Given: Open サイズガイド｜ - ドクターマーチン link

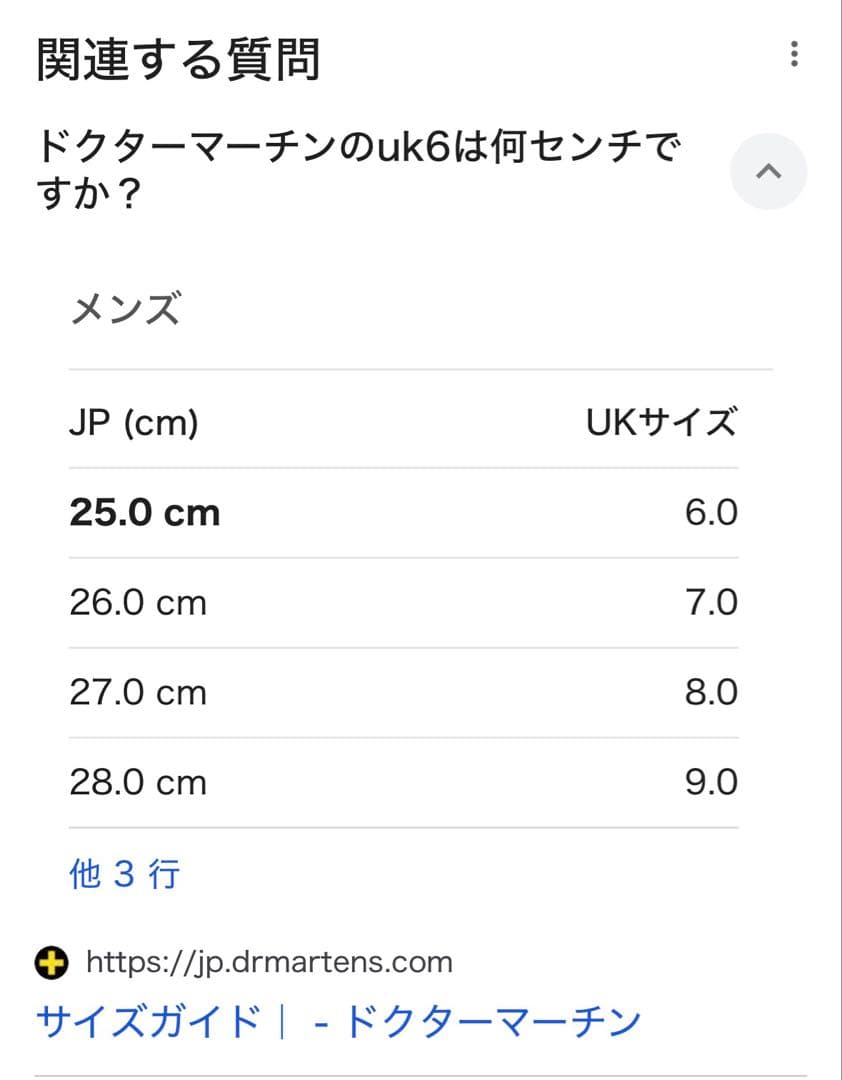Looking at the screenshot, I should (x=337, y=1020).
